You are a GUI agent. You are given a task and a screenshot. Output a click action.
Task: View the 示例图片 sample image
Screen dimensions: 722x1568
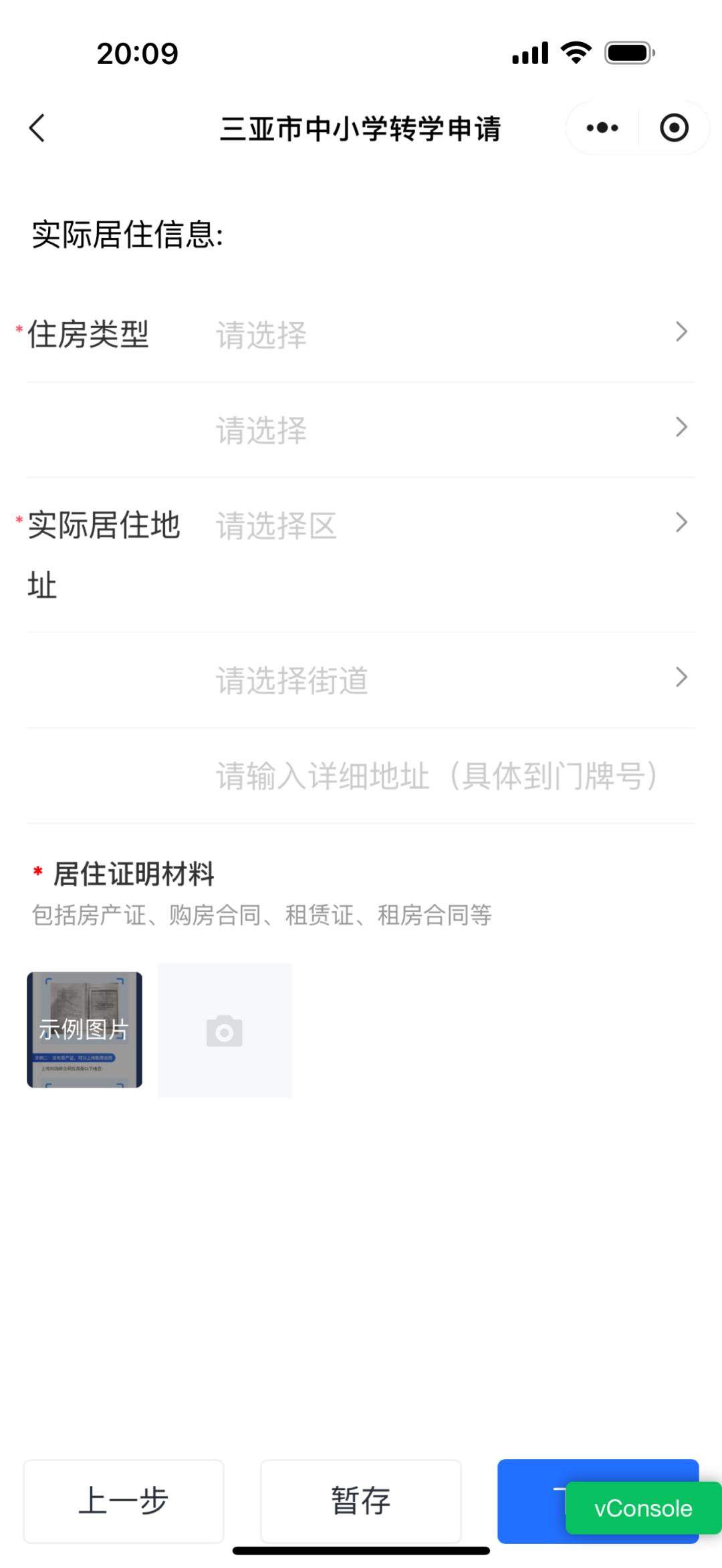point(84,1030)
